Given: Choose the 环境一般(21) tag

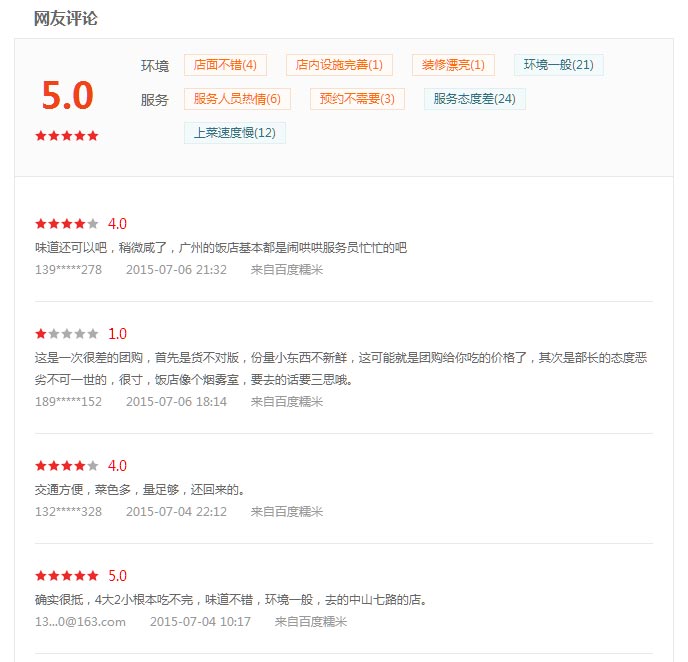Looking at the screenshot, I should (558, 66).
